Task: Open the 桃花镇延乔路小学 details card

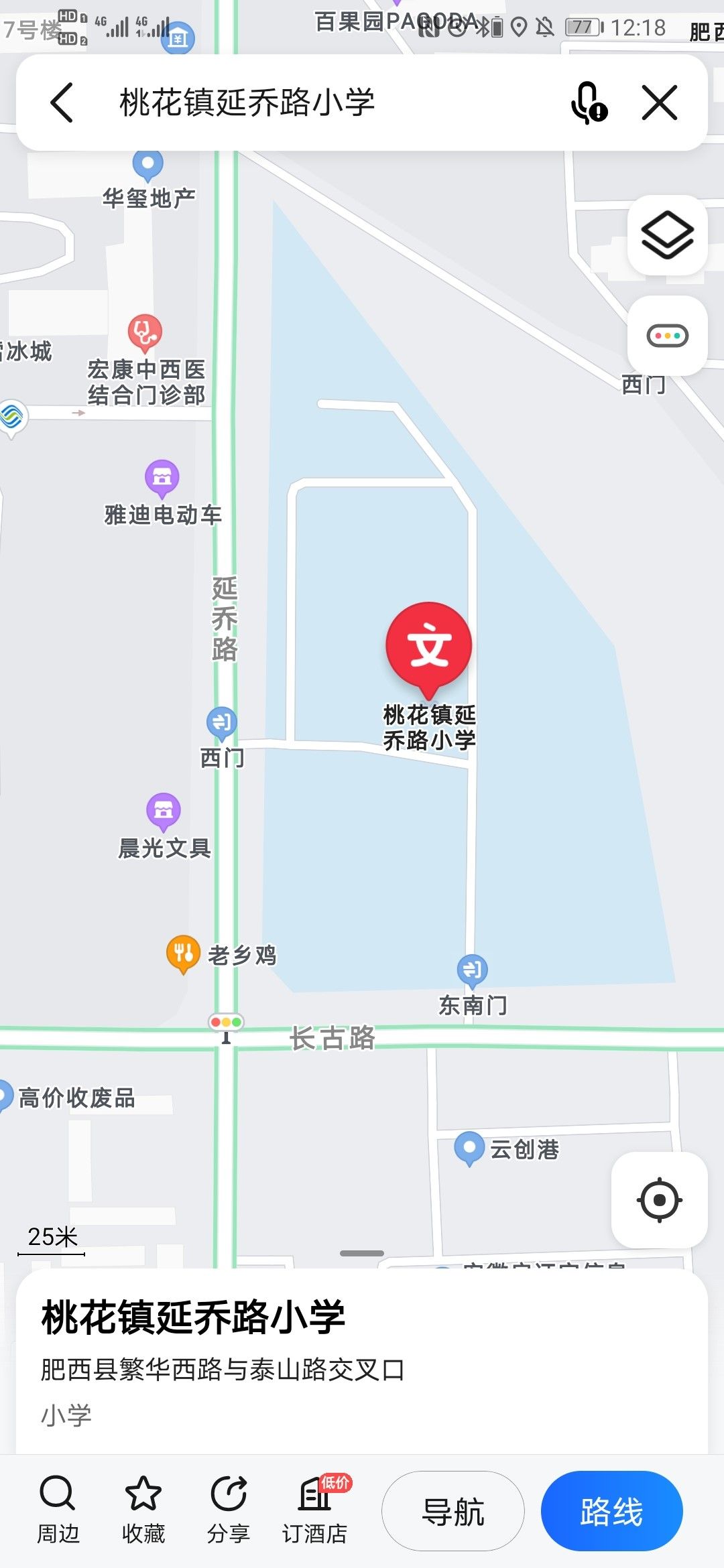Action: coord(362,1360)
